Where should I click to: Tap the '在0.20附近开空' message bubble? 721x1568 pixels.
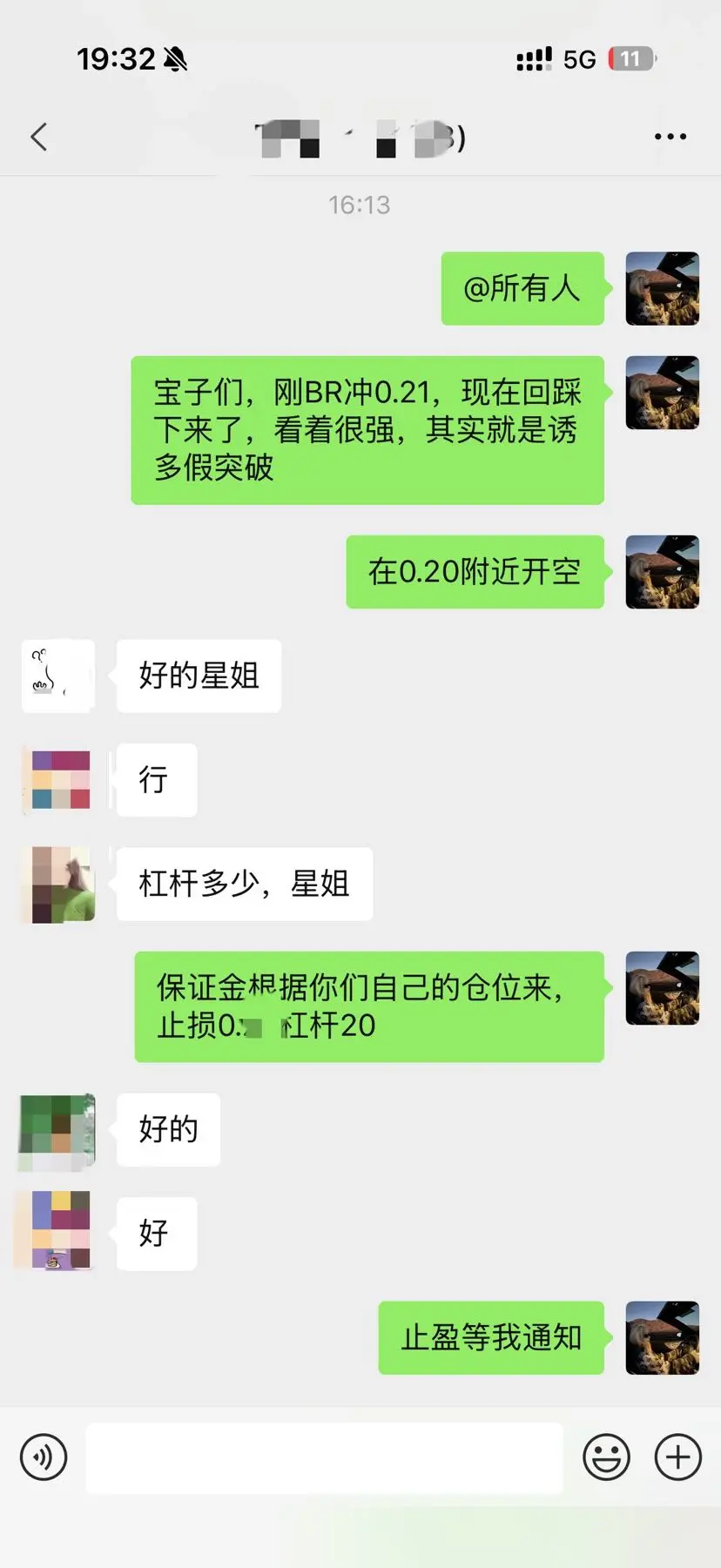click(x=475, y=572)
